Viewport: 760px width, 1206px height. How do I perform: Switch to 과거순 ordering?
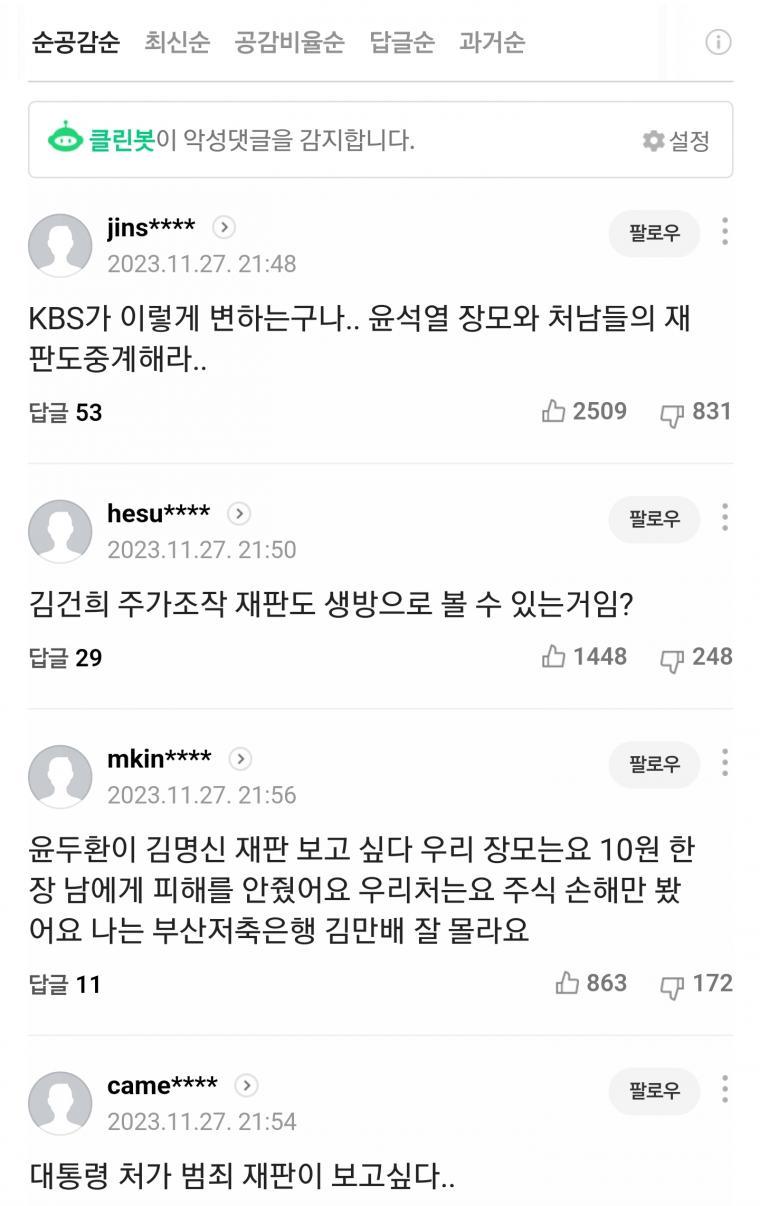[492, 42]
